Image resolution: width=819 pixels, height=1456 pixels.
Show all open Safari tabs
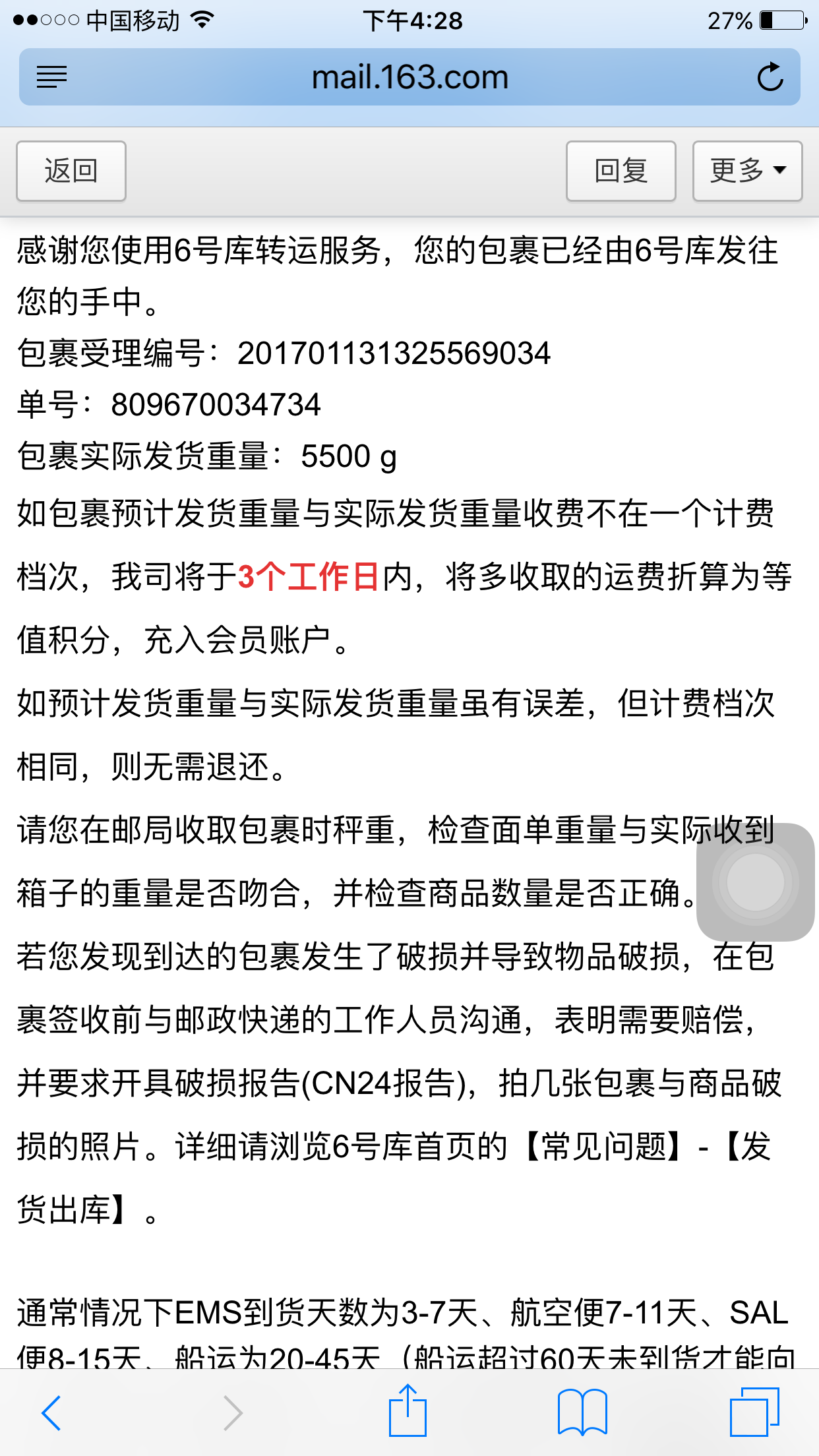pos(754,1412)
